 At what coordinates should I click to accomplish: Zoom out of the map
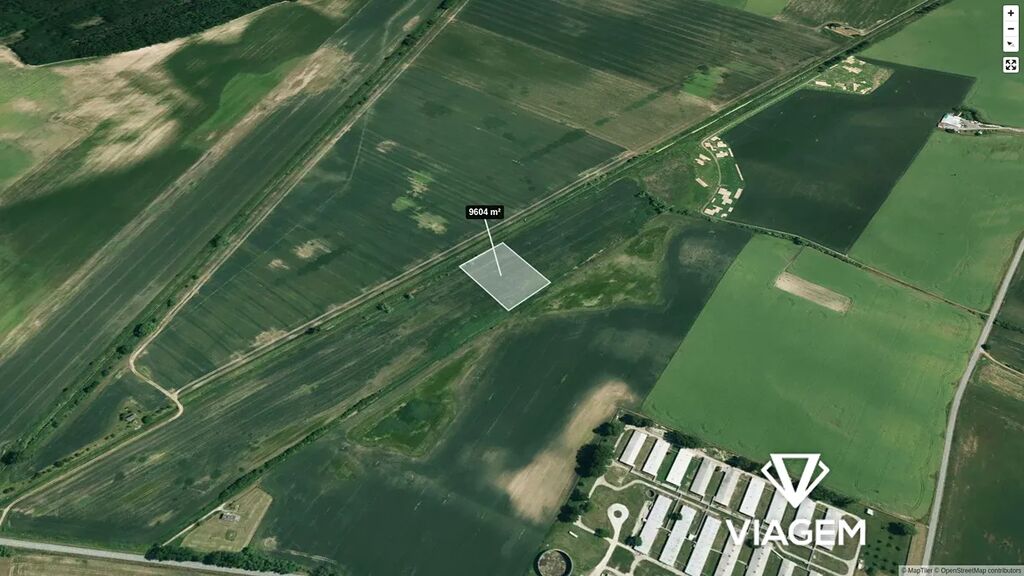(1011, 29)
